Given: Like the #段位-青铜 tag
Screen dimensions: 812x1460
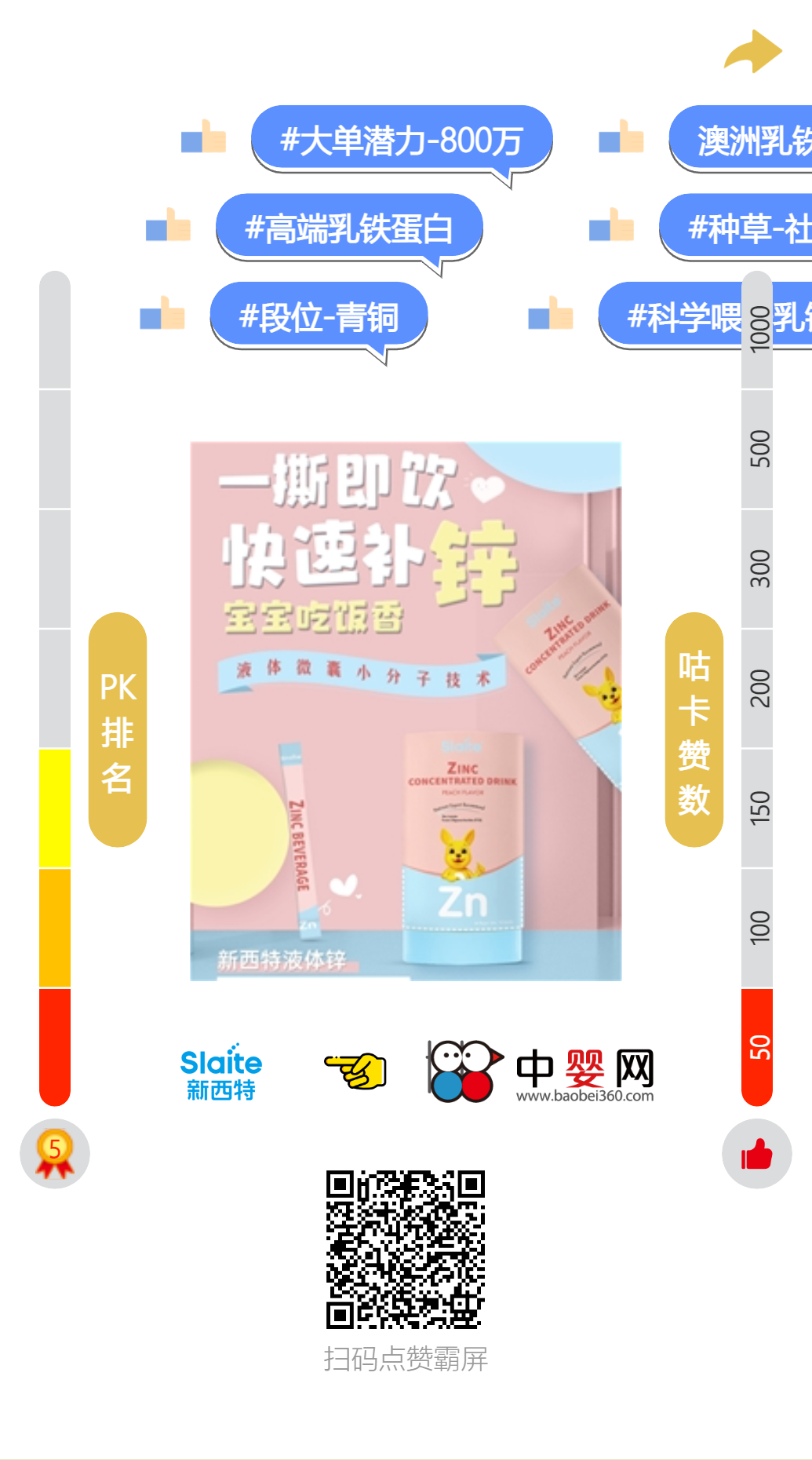Looking at the screenshot, I should [x=162, y=314].
